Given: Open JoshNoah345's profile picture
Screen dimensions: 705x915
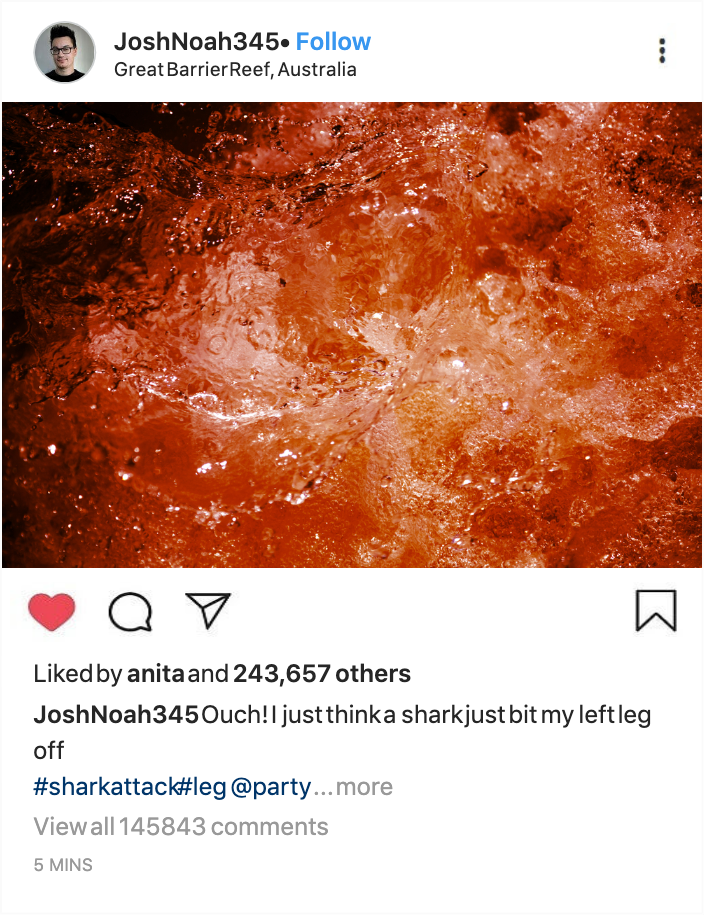Looking at the screenshot, I should click(x=65, y=52).
